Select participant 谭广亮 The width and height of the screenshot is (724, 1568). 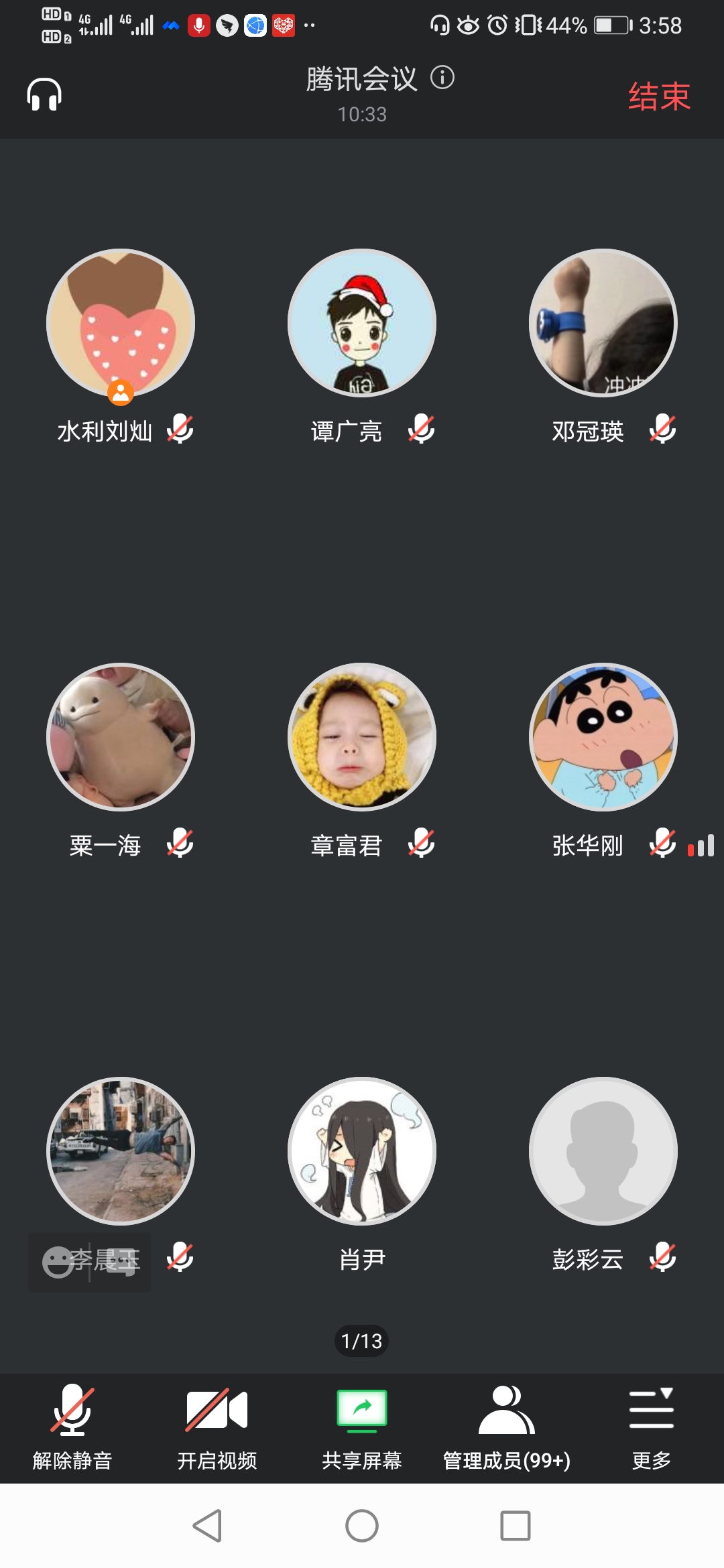coord(362,323)
